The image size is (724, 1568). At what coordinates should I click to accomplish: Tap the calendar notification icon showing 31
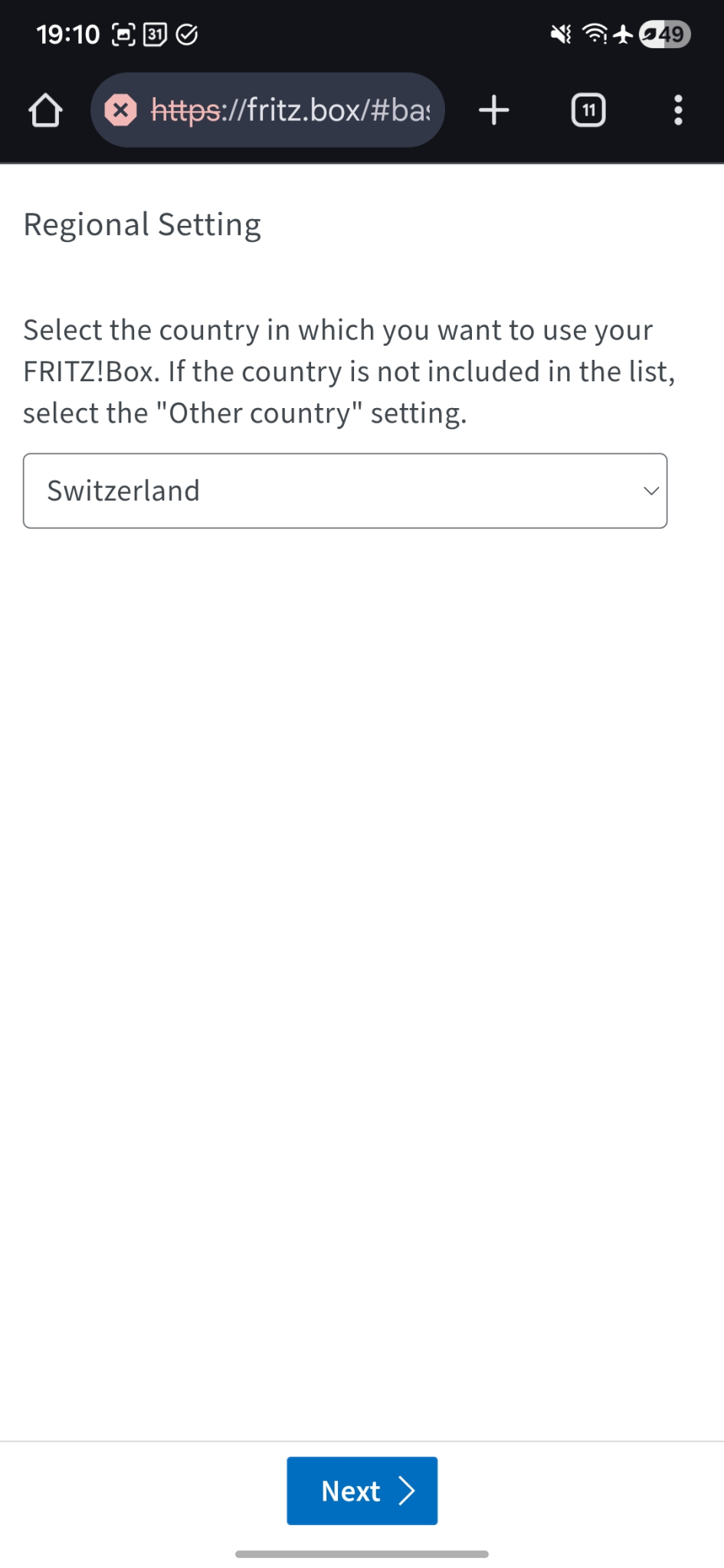click(155, 34)
